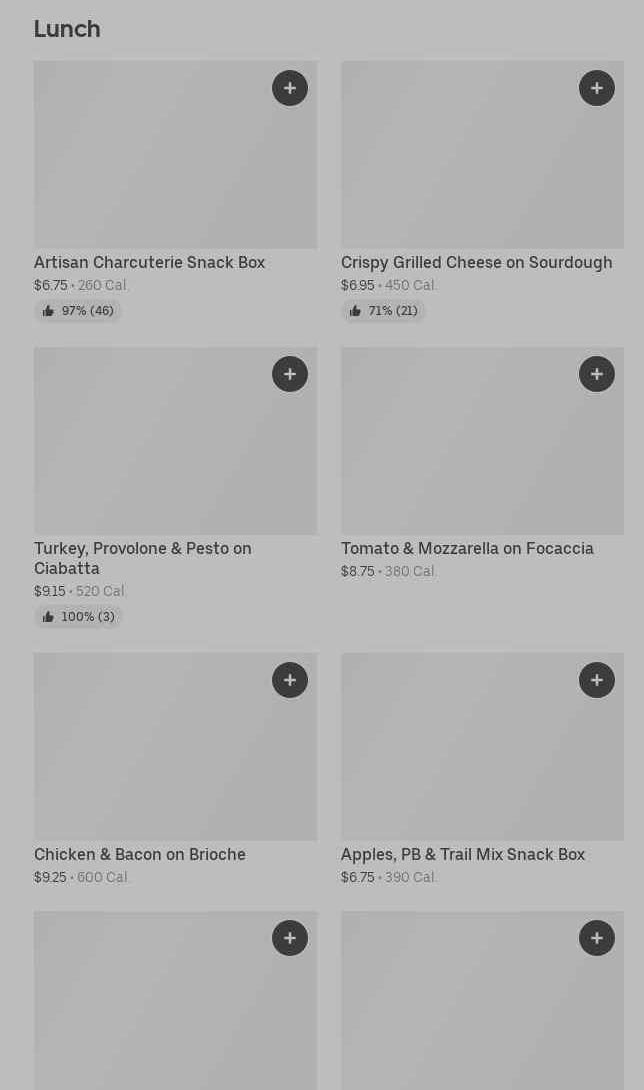View Tomato & Mozzarella on Focaccia item
The height and width of the screenshot is (1090, 644).
point(467,548)
